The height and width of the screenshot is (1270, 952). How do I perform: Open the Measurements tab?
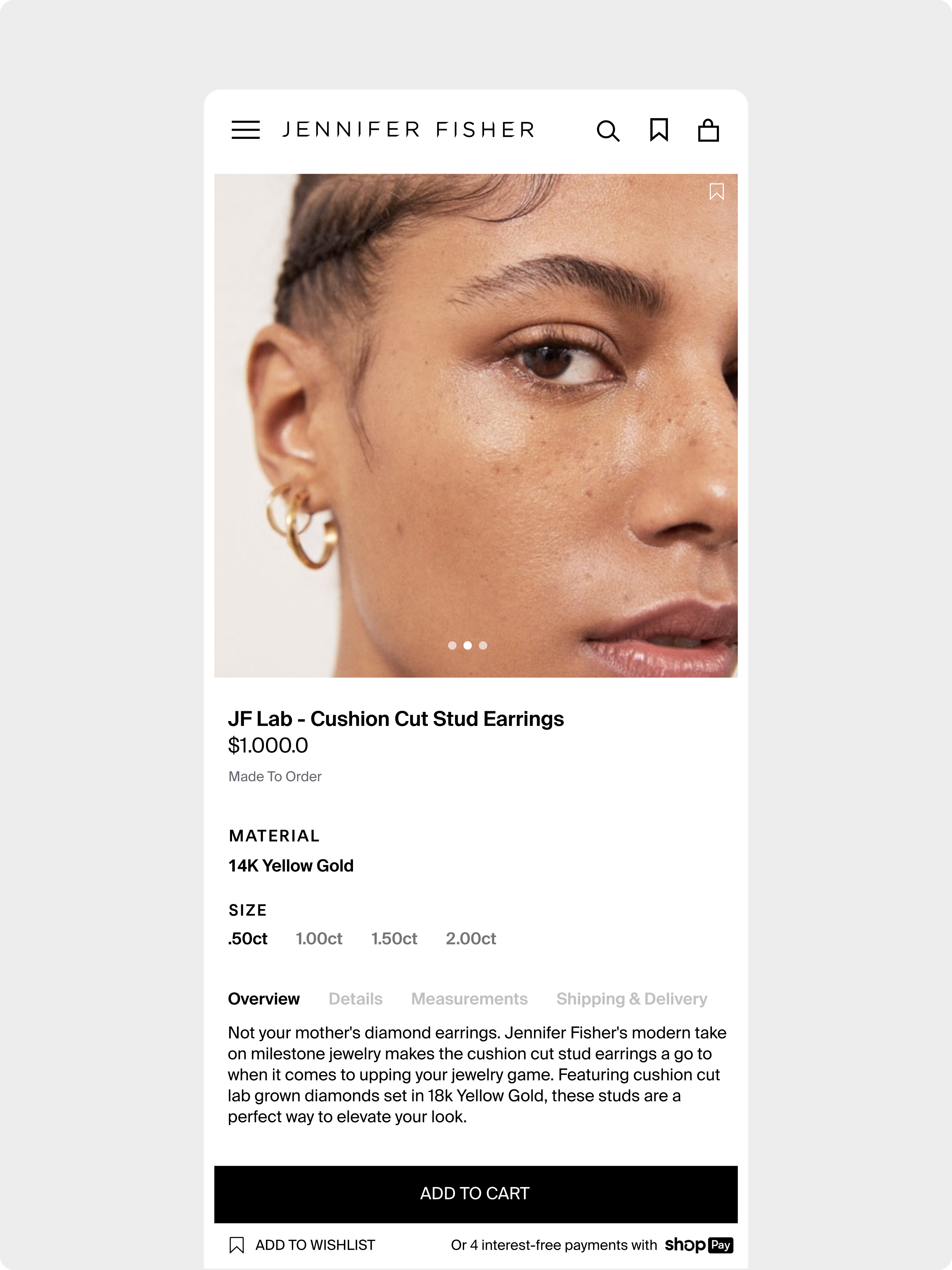[469, 998]
